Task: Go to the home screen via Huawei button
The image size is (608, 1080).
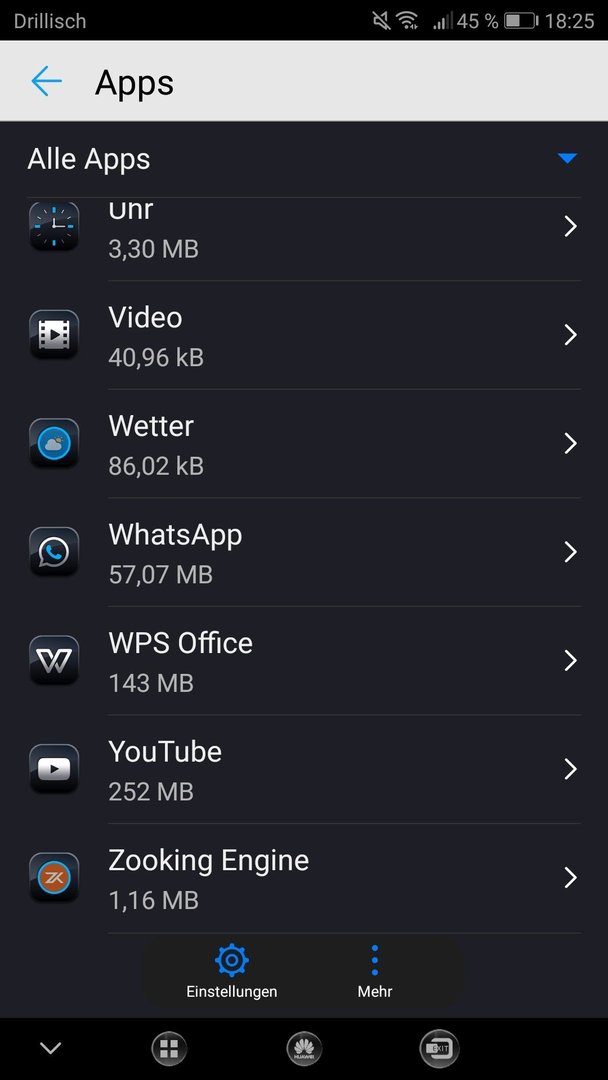Action: (x=304, y=1049)
